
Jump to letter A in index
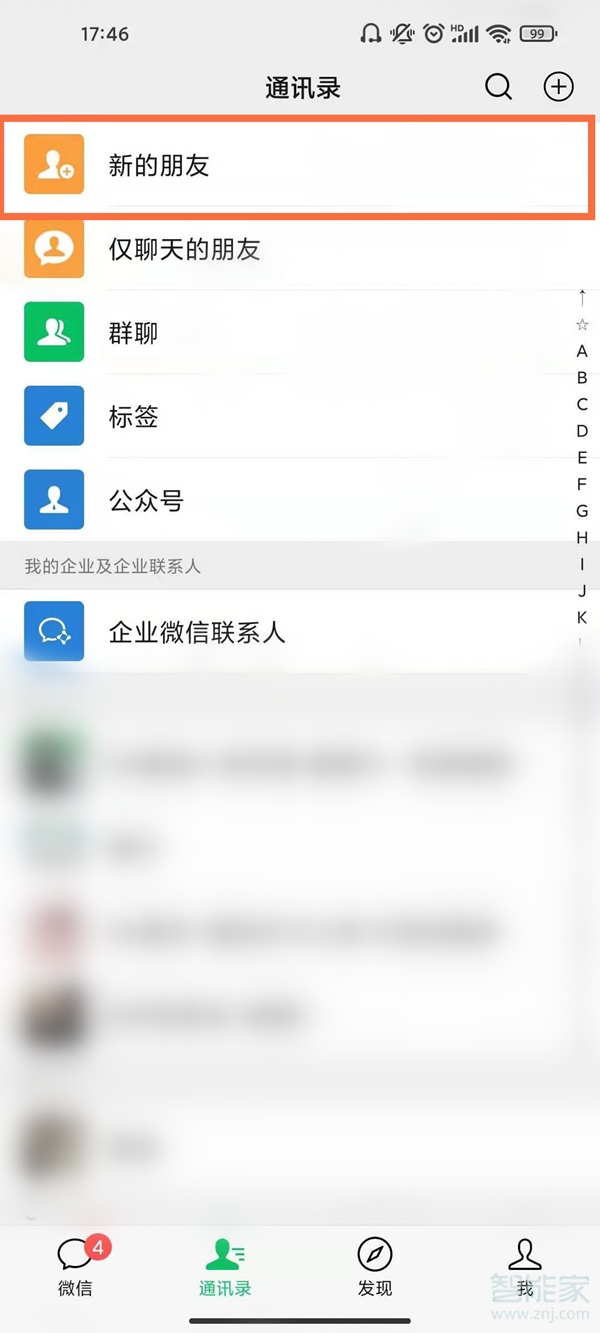tap(582, 352)
